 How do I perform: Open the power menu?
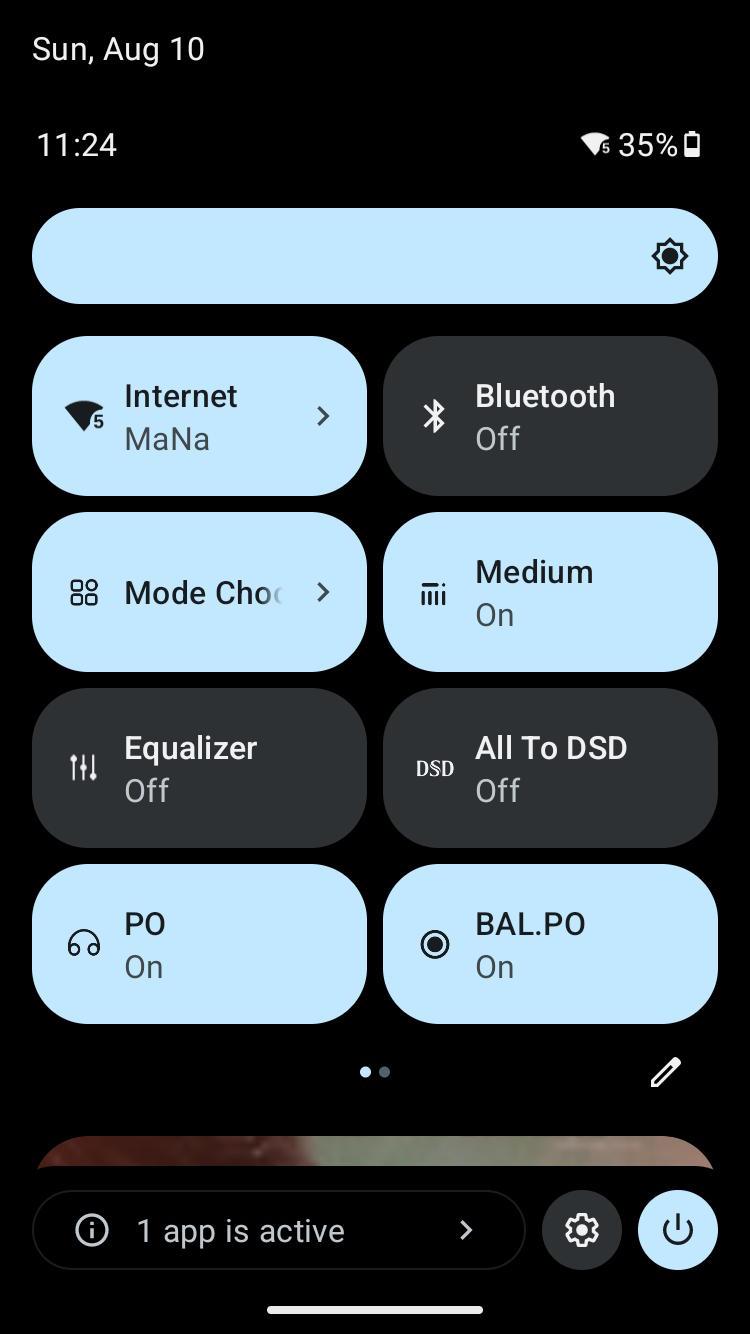coord(678,1230)
